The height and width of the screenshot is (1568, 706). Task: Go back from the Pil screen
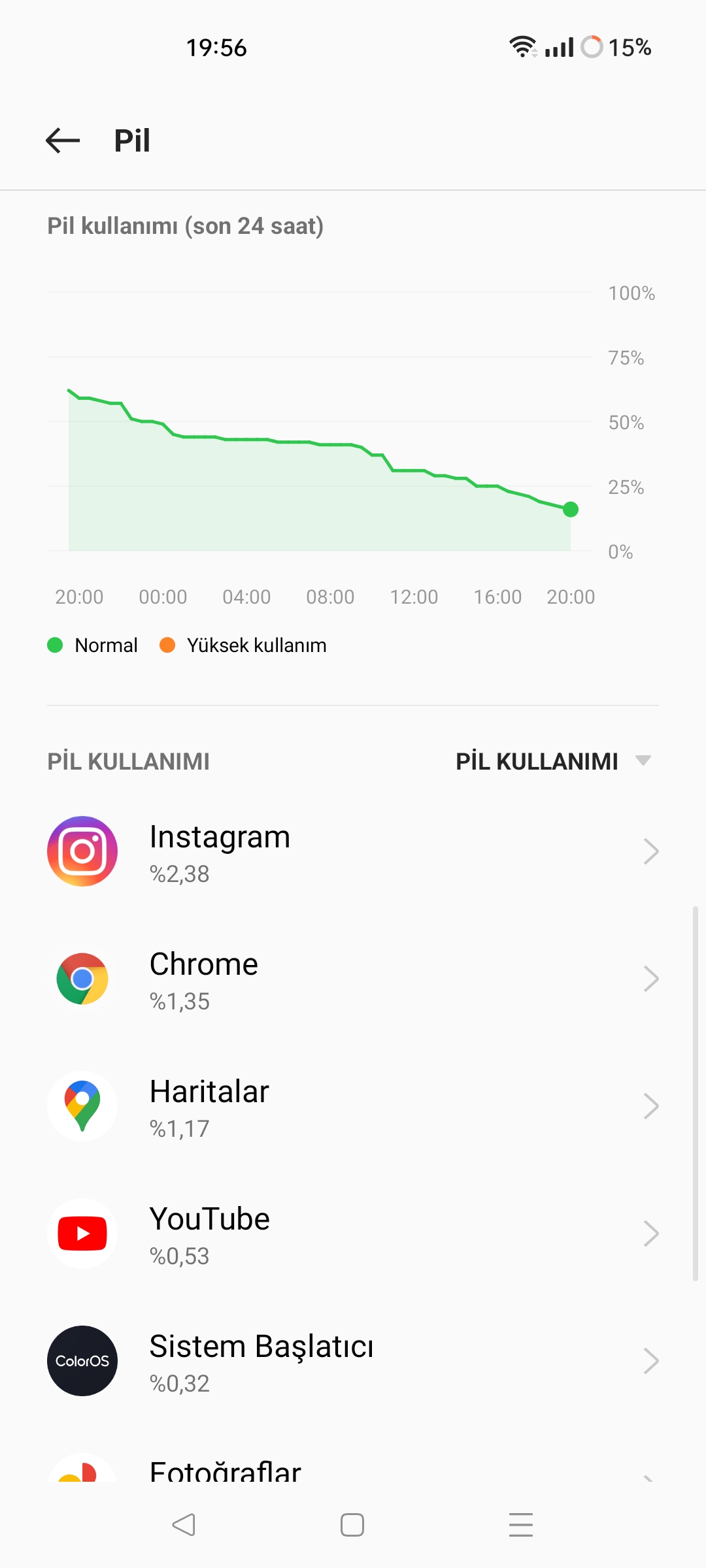(63, 140)
